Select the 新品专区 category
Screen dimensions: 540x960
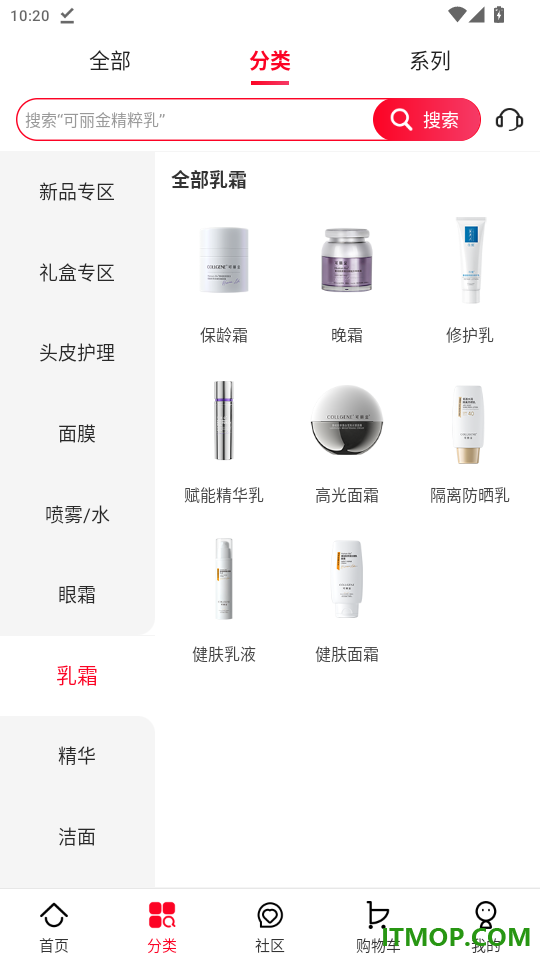pos(77,192)
